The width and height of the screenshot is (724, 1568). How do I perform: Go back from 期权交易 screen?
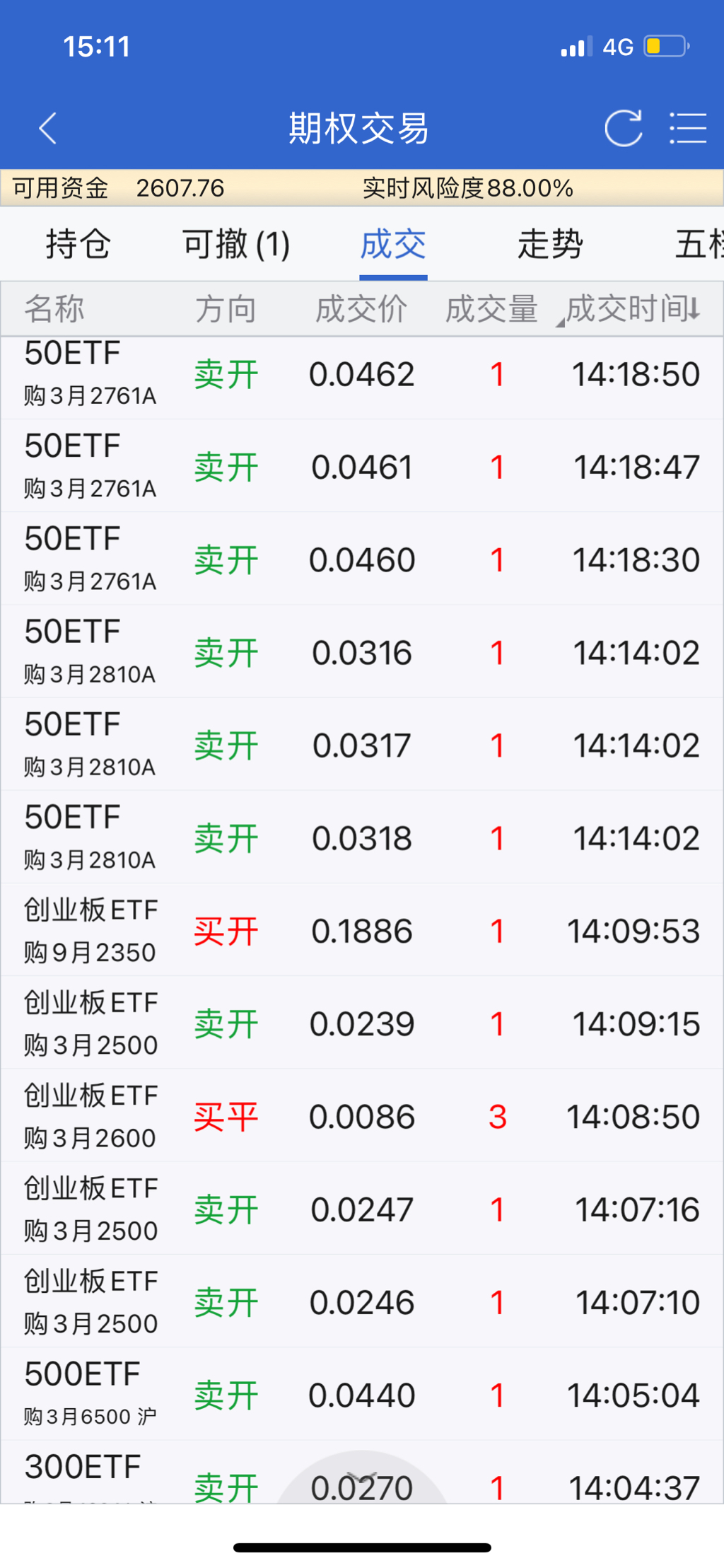pyautogui.click(x=48, y=129)
